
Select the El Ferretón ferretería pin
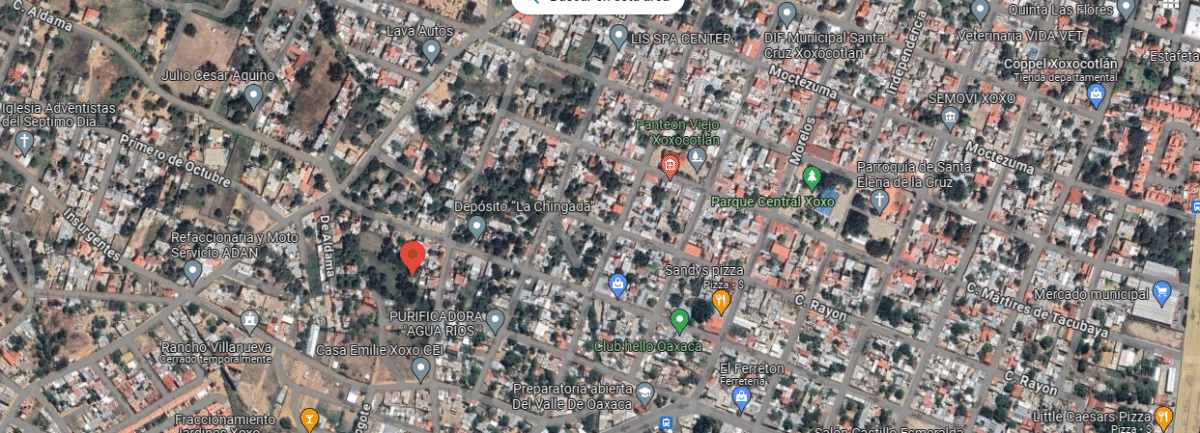coord(741,399)
